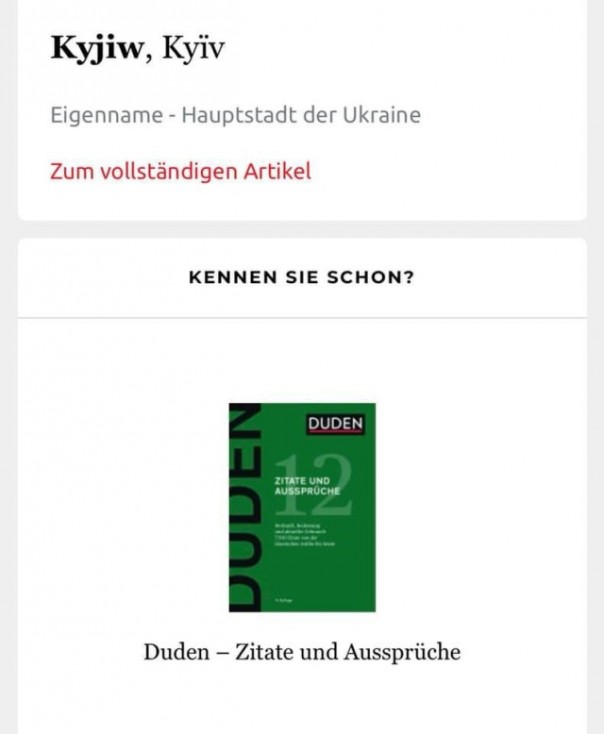Tap the 'Duden – Zitate und Aussprüche' title link
Image resolution: width=604 pixels, height=734 pixels.
(x=302, y=652)
